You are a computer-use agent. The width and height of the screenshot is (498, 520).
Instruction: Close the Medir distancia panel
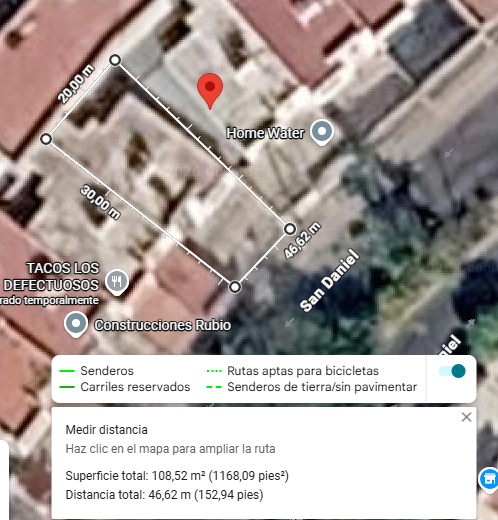coord(466,417)
